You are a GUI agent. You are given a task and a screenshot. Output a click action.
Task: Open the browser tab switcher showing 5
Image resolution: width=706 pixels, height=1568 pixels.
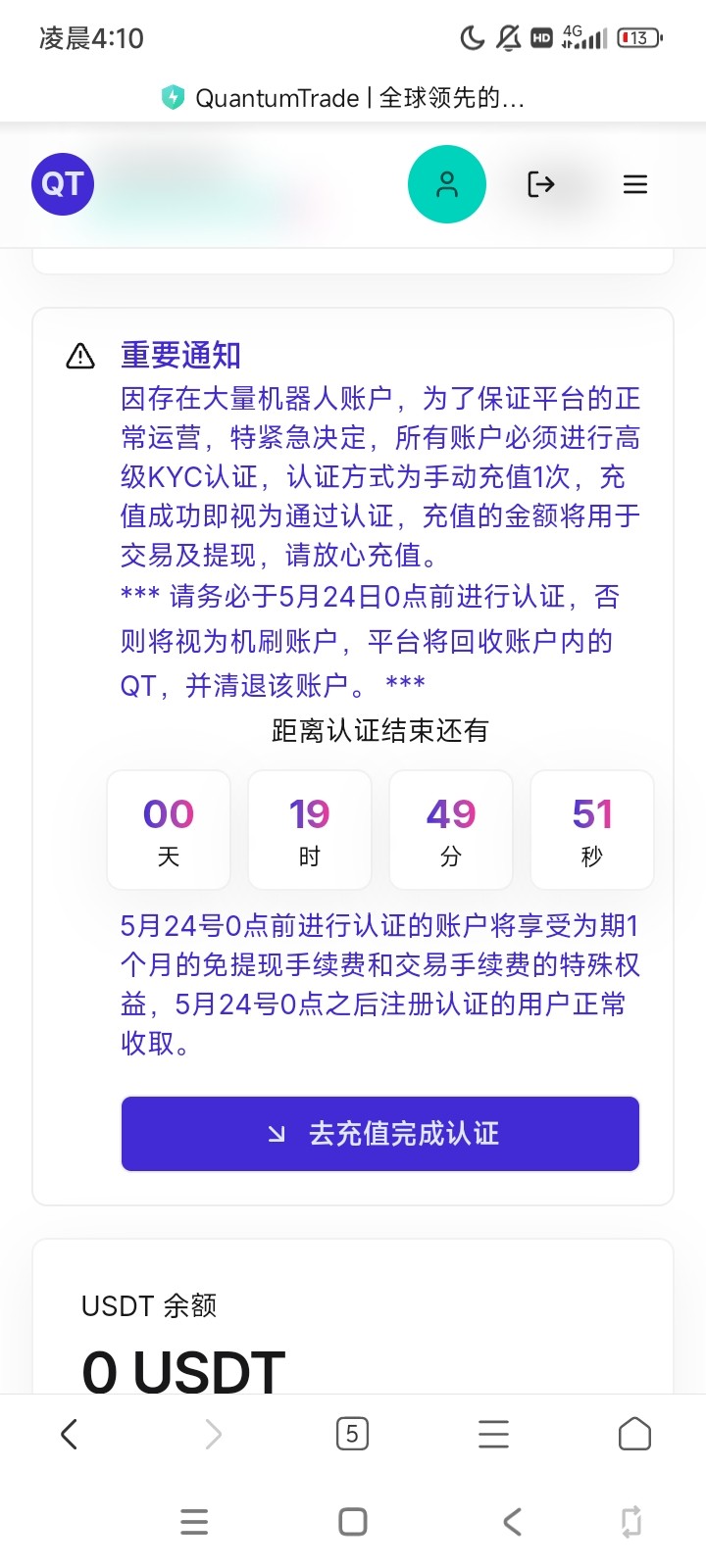[352, 1435]
